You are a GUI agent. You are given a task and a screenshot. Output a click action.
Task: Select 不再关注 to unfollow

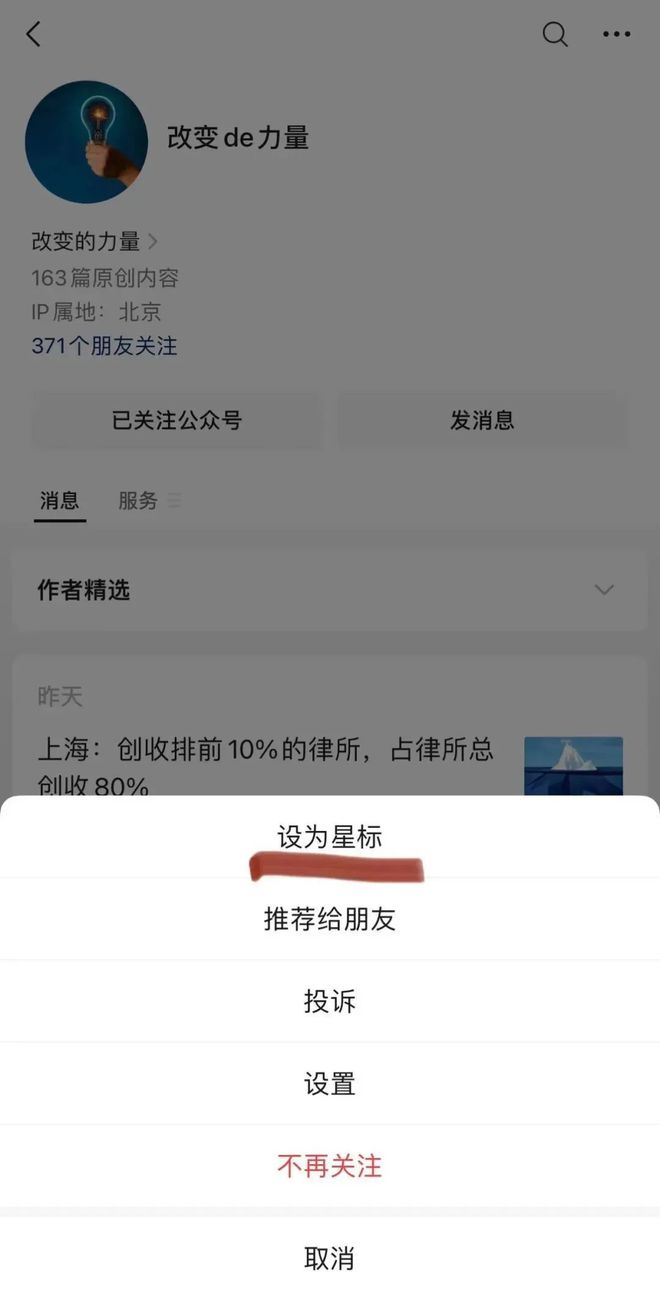pos(330,1165)
